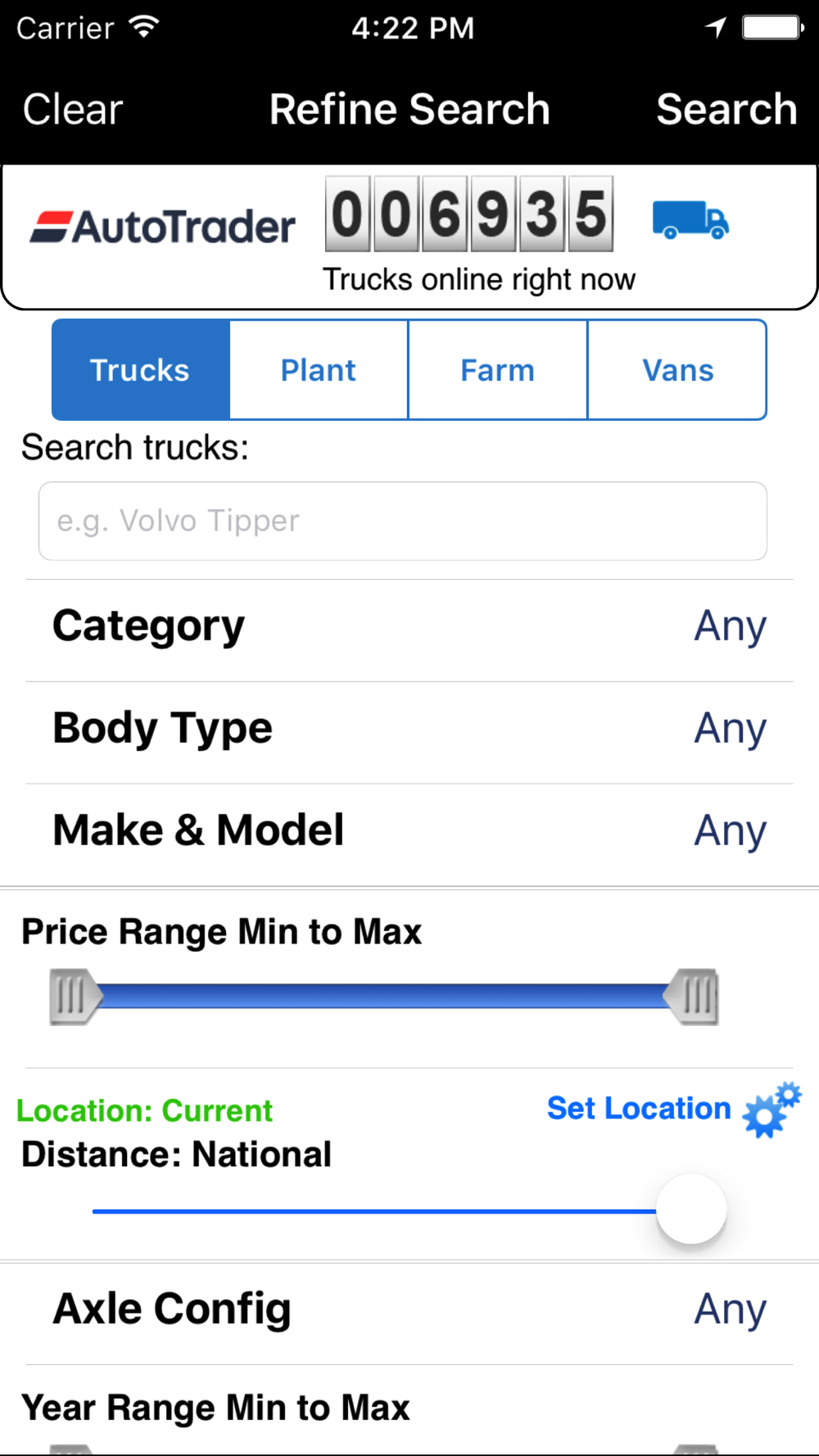Screen dimensions: 819x1456
Task: Switch to the Vans segment
Action: tap(677, 370)
